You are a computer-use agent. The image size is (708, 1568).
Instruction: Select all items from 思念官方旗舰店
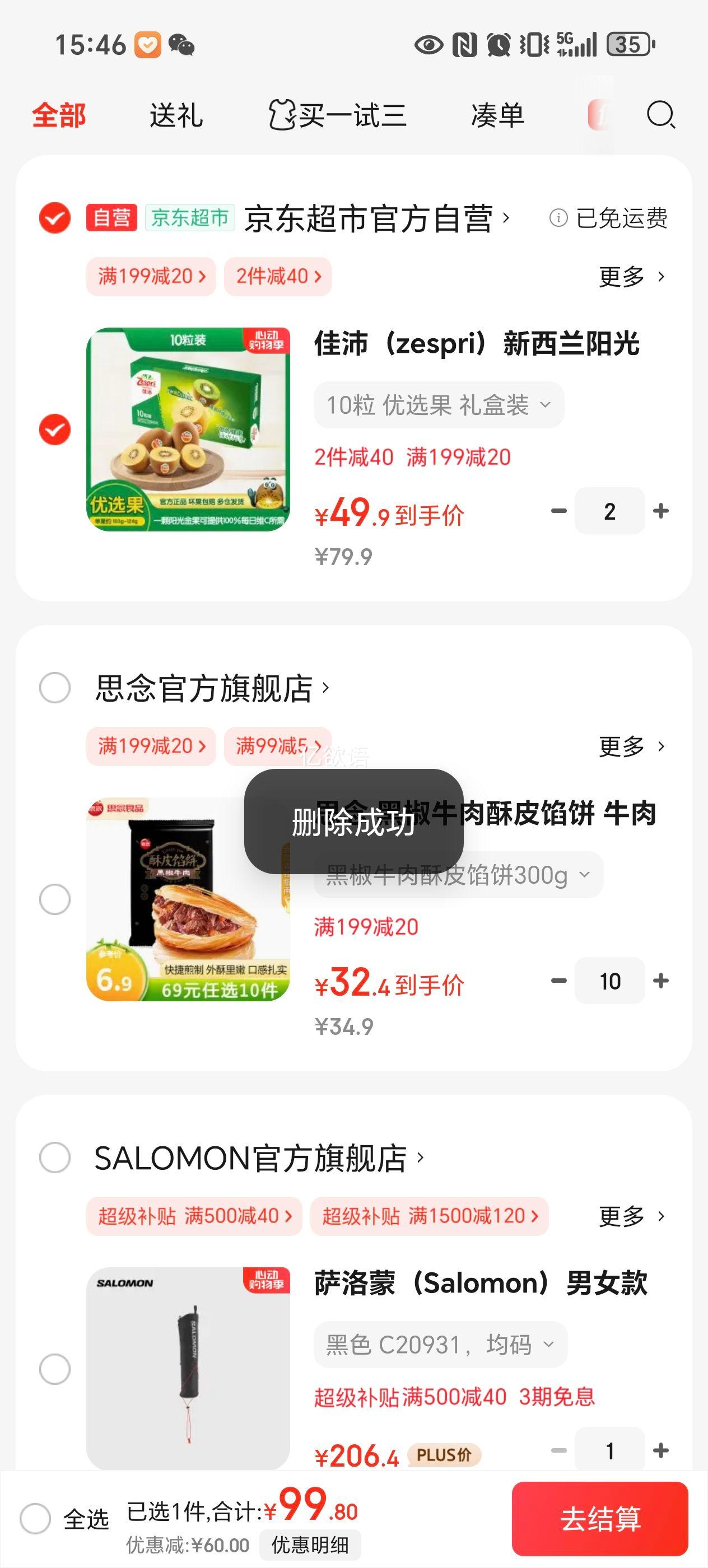[55, 688]
